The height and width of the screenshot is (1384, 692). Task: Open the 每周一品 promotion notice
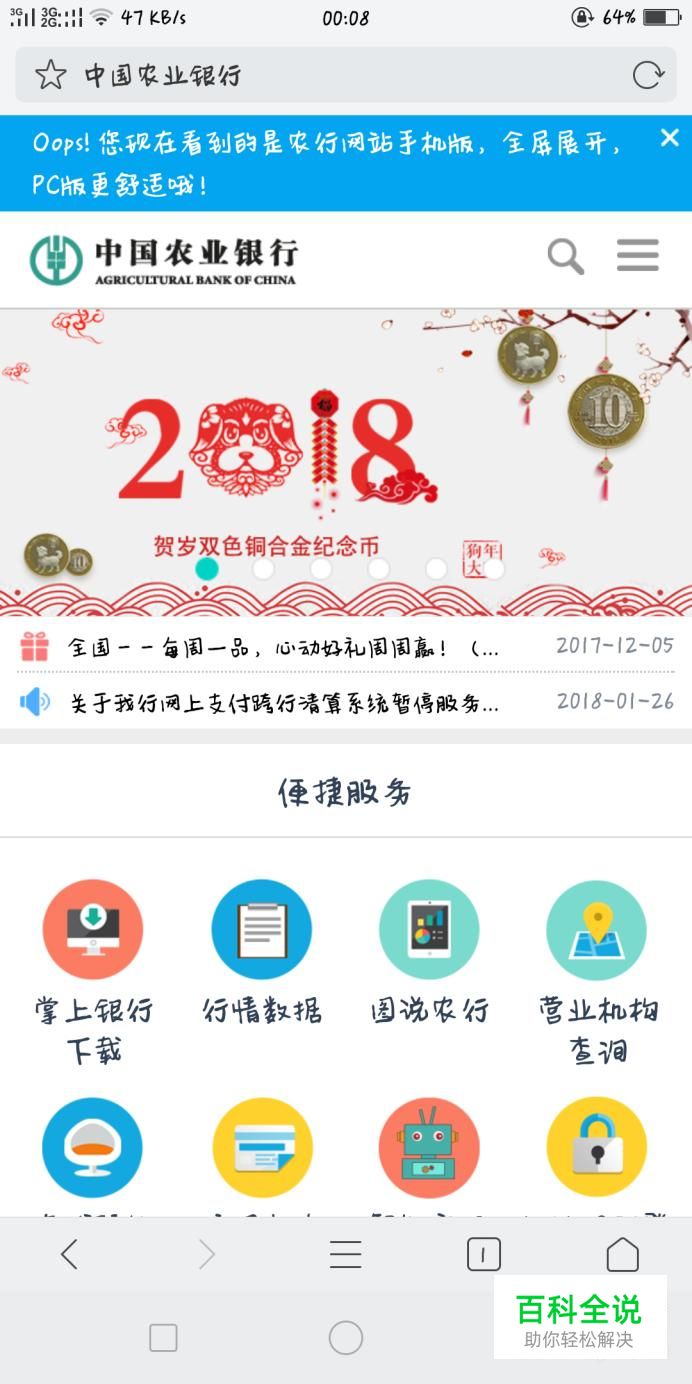(283, 647)
